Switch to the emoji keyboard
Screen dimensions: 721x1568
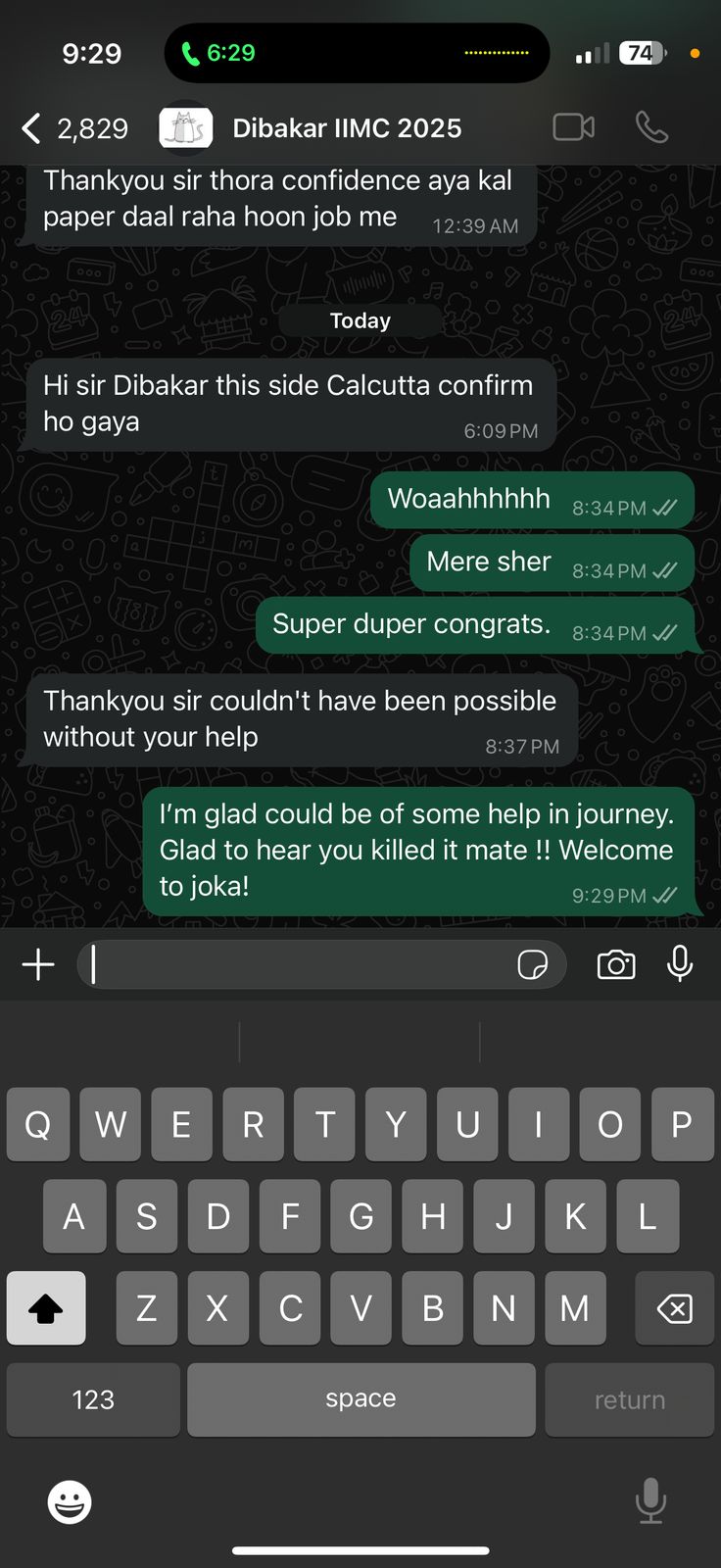click(70, 1501)
